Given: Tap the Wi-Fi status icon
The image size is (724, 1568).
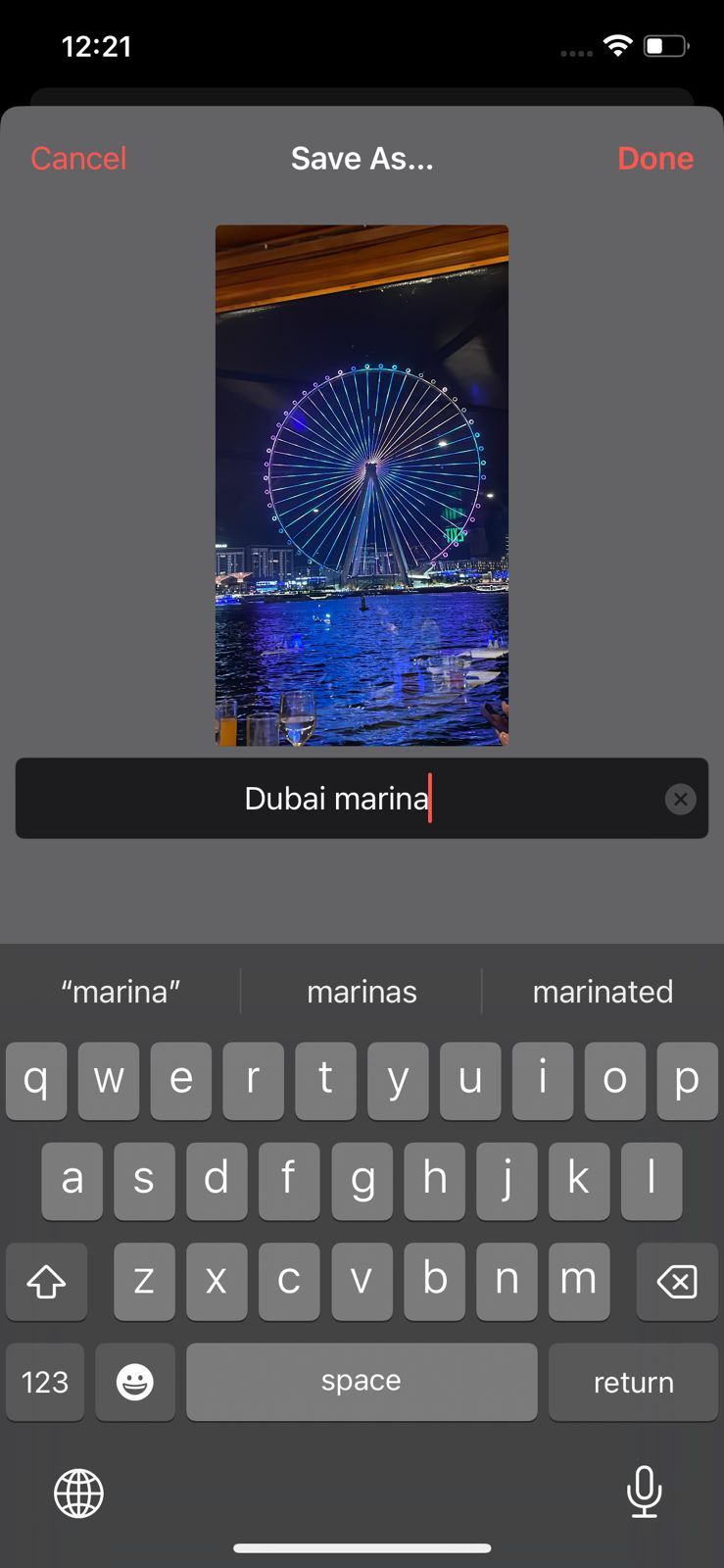Looking at the screenshot, I should (616, 44).
